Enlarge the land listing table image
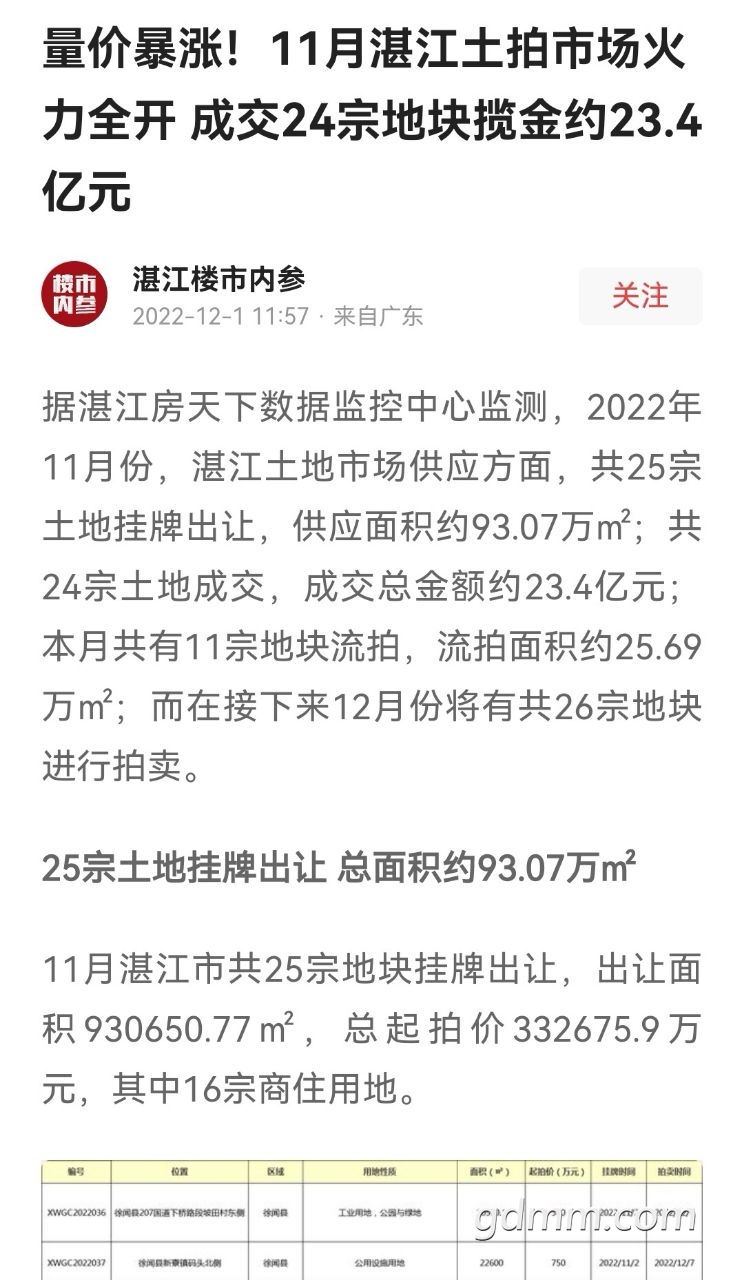This screenshot has height=1280, width=744. pyautogui.click(x=371, y=1220)
